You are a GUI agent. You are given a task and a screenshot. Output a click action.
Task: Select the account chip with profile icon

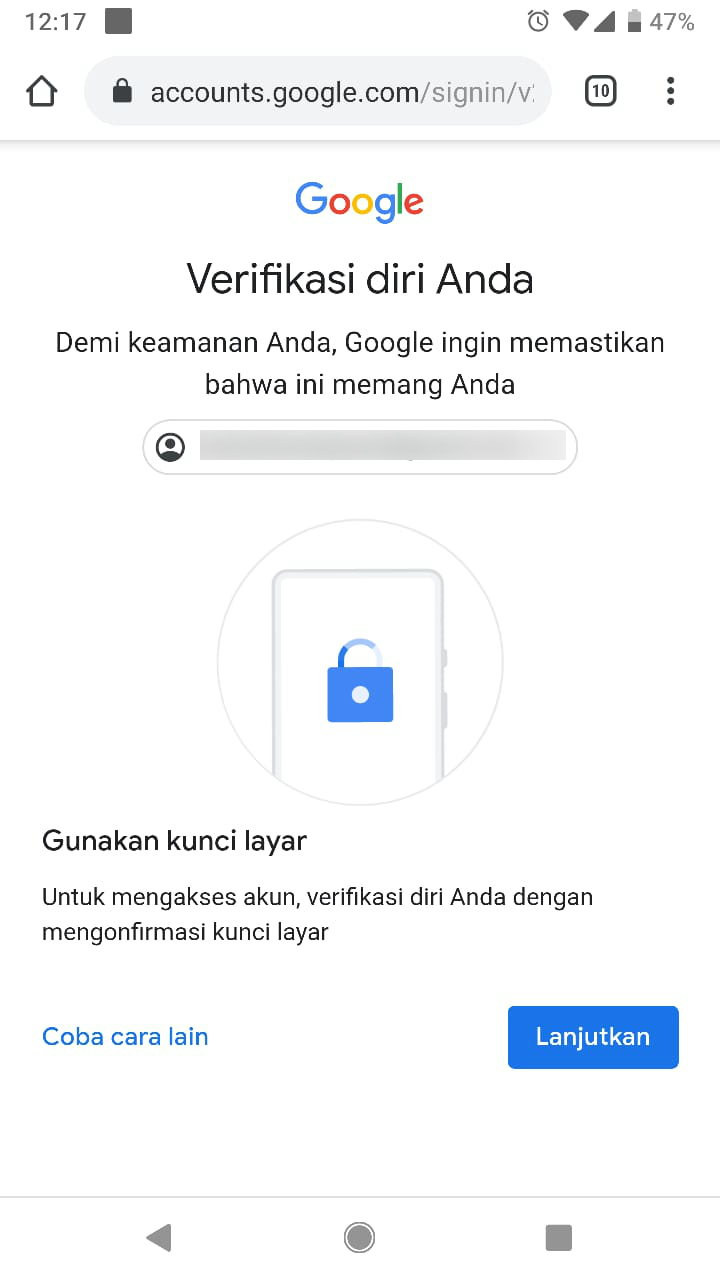pyautogui.click(x=360, y=446)
